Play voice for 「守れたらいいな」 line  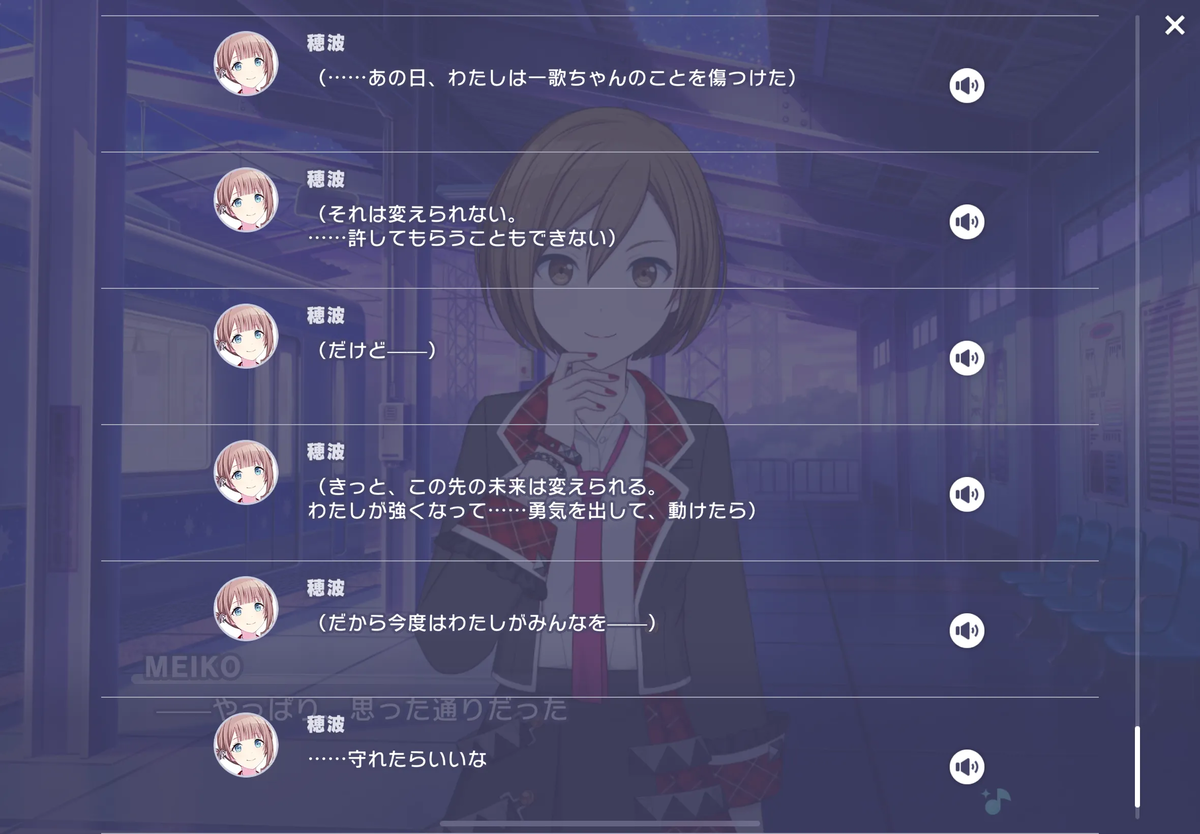coord(966,767)
